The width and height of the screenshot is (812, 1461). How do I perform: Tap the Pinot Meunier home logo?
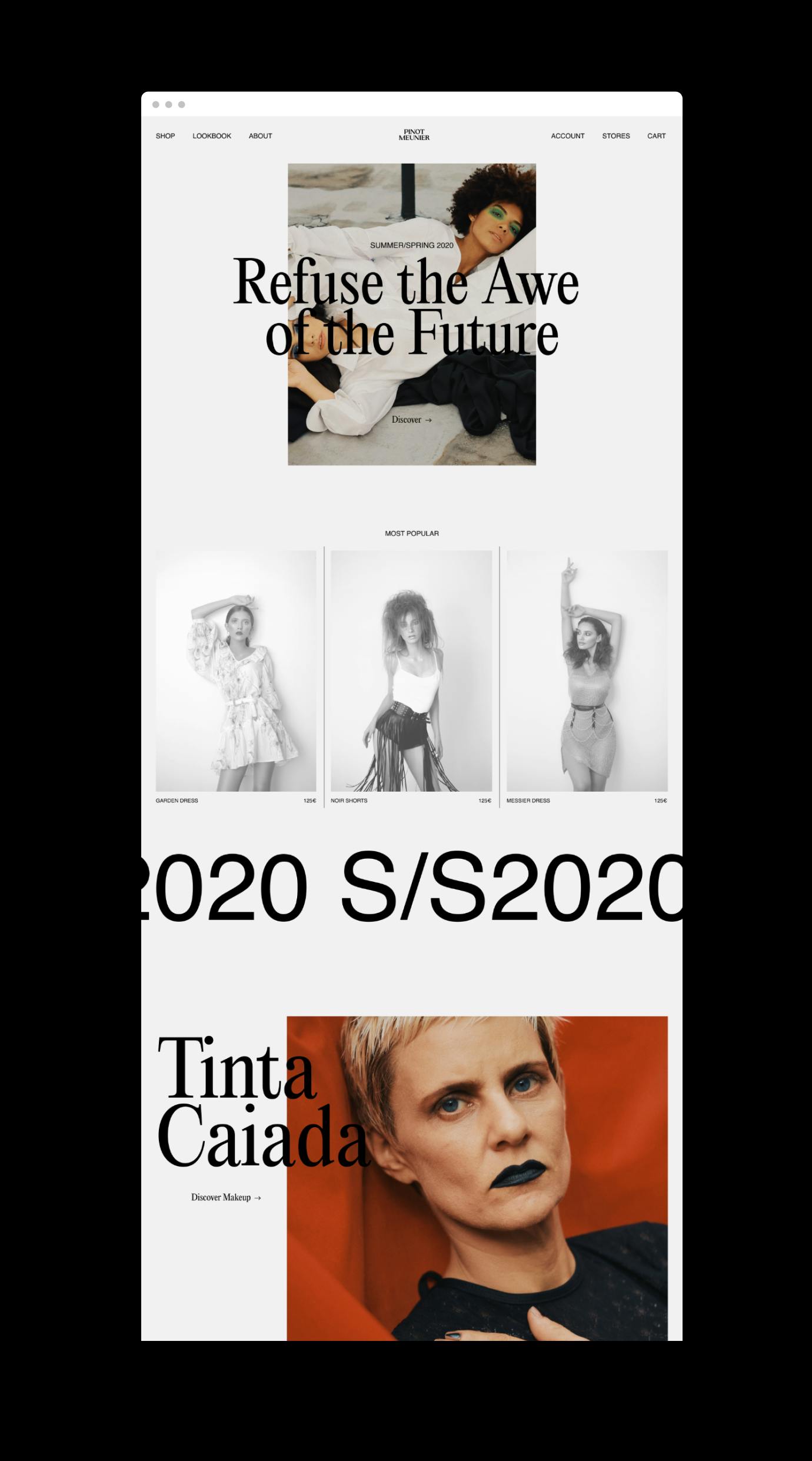point(414,135)
